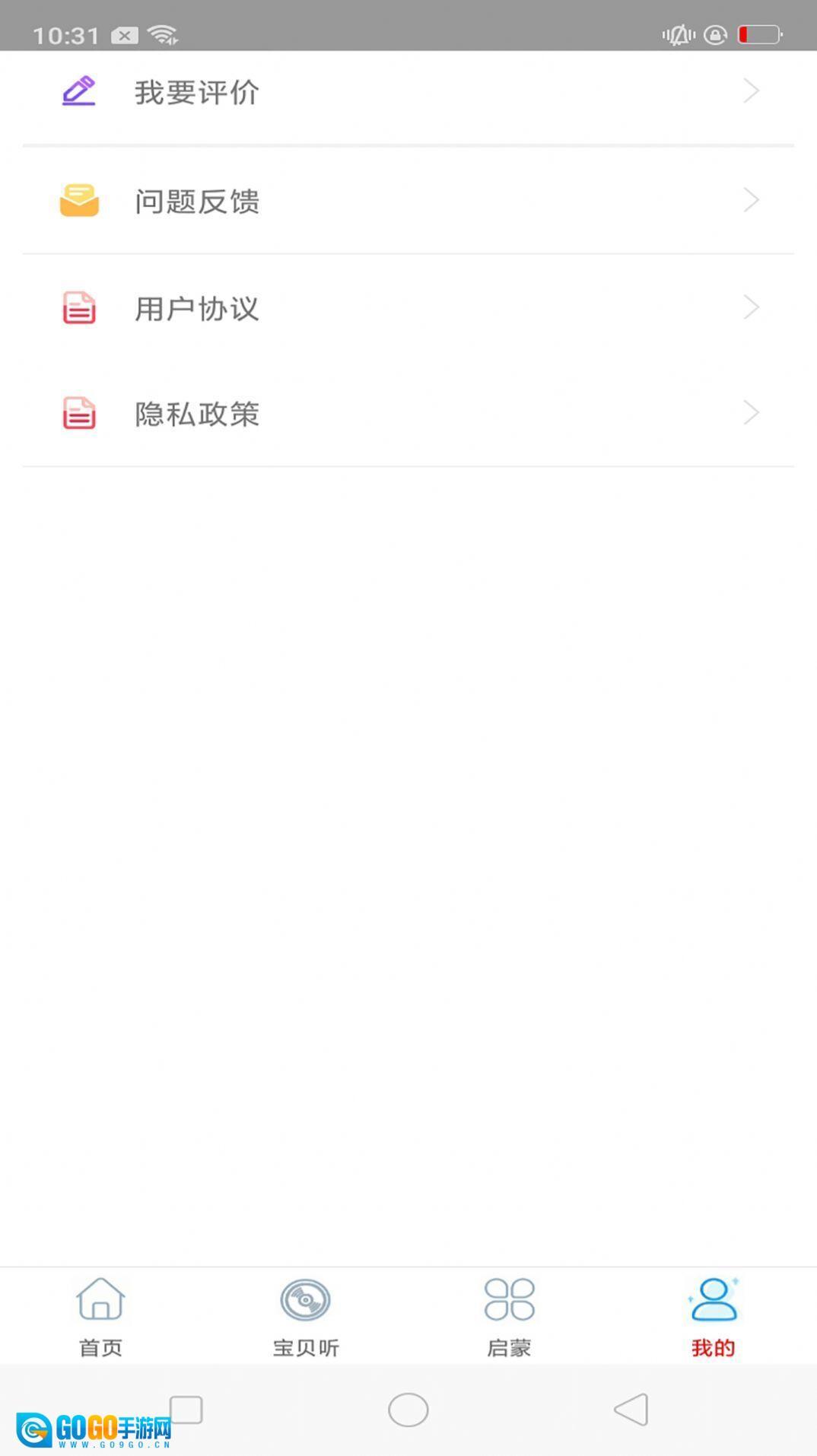Go to the system home screen

point(408,1410)
